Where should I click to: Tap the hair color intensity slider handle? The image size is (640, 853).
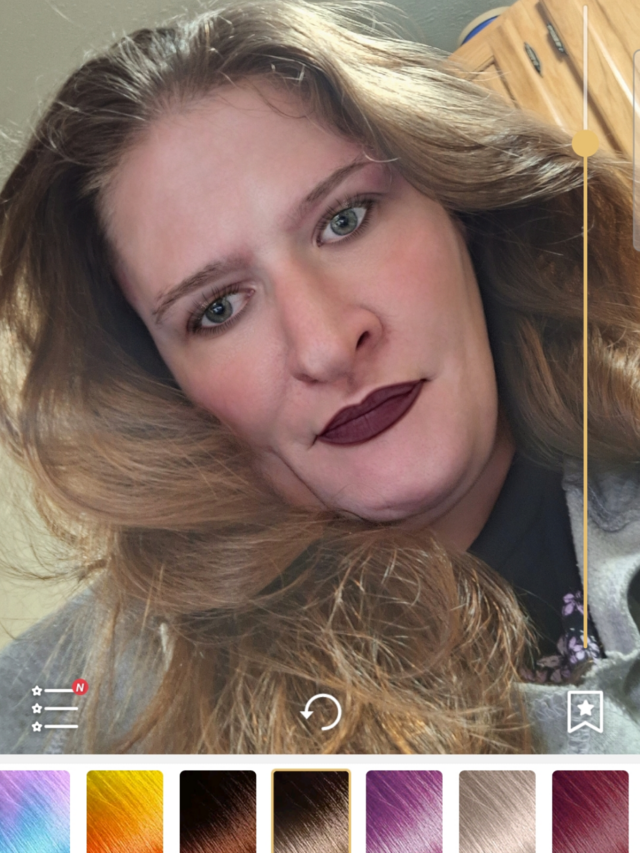[x=585, y=143]
